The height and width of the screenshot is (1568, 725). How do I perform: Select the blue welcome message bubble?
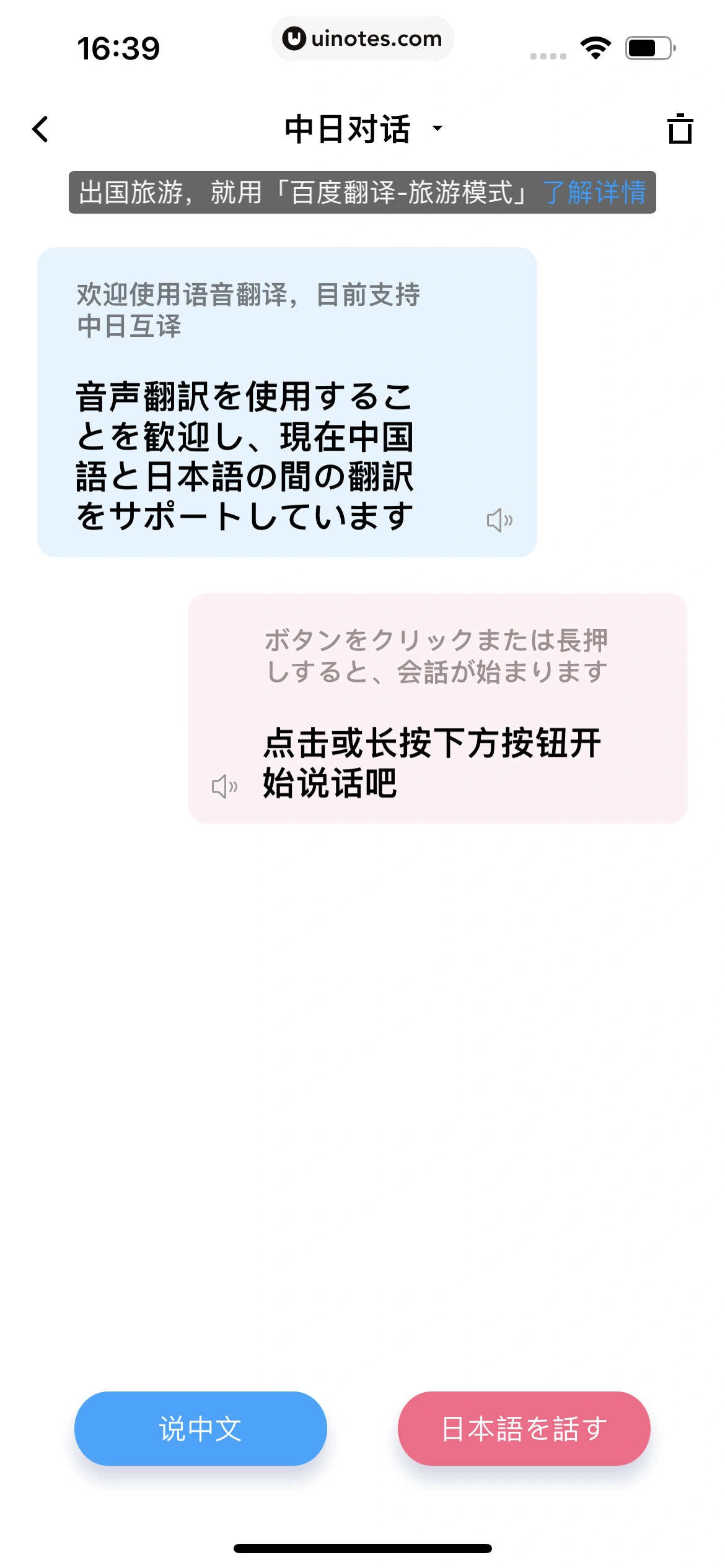(286, 401)
